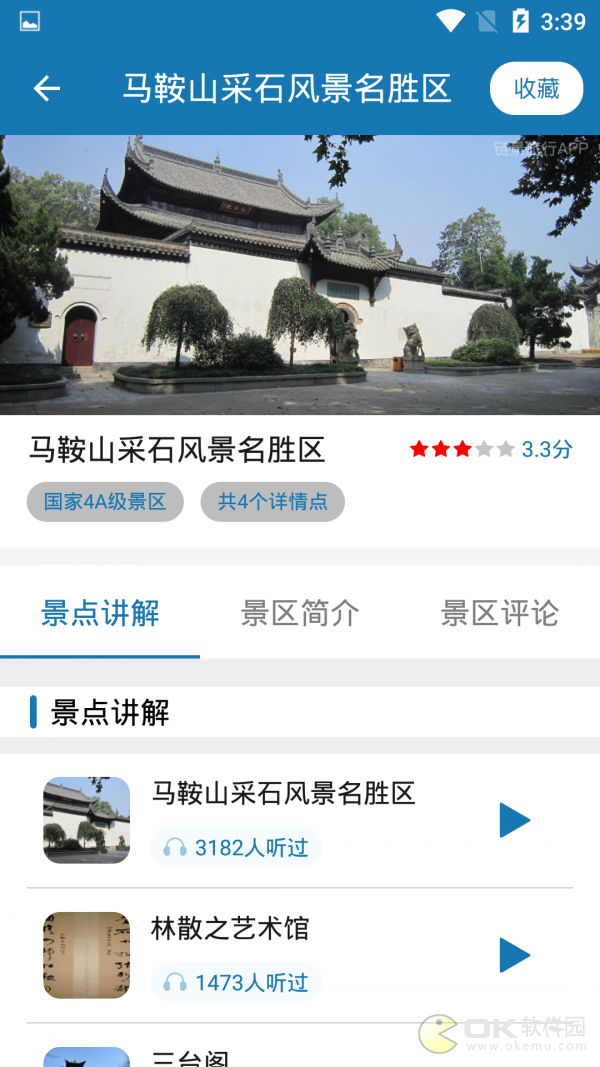Tap the 共4个详情点 chip
Image resolution: width=600 pixels, height=1067 pixels.
(273, 502)
